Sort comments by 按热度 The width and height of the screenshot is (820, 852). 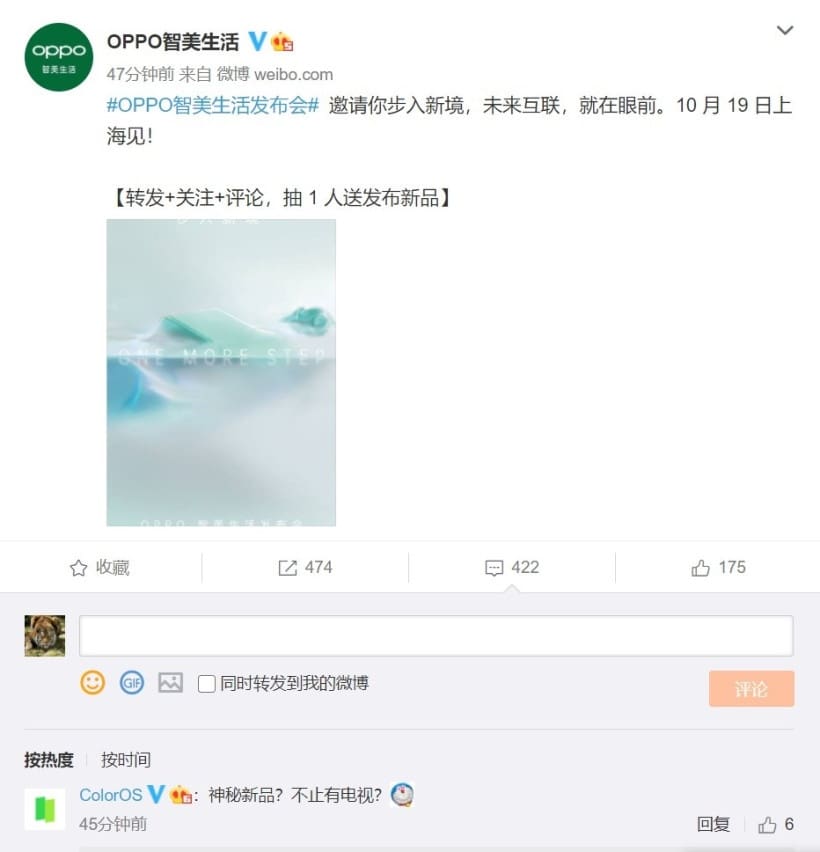click(x=49, y=760)
